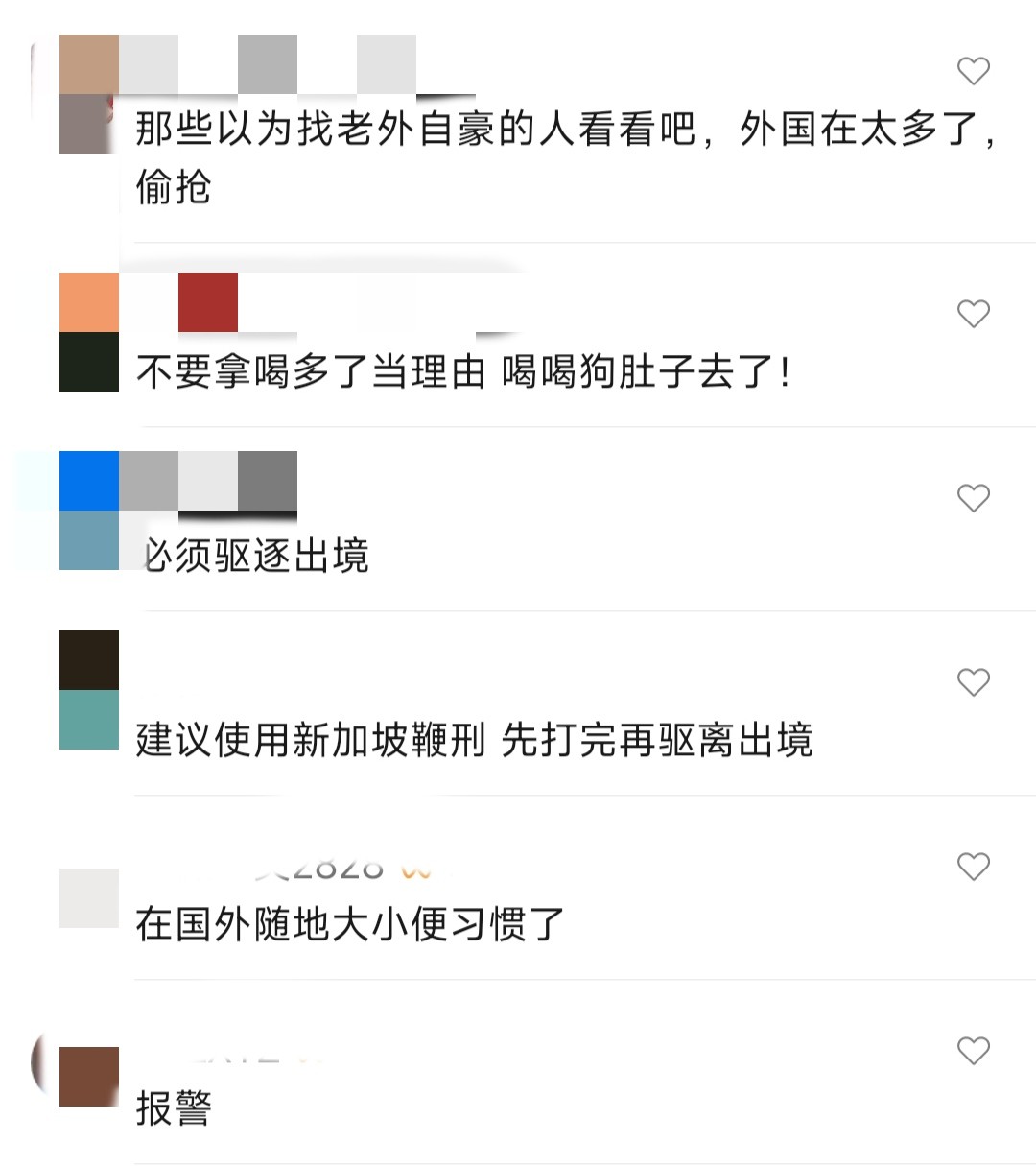Like the comment 报警
The width and height of the screenshot is (1036, 1166).
[973, 1050]
